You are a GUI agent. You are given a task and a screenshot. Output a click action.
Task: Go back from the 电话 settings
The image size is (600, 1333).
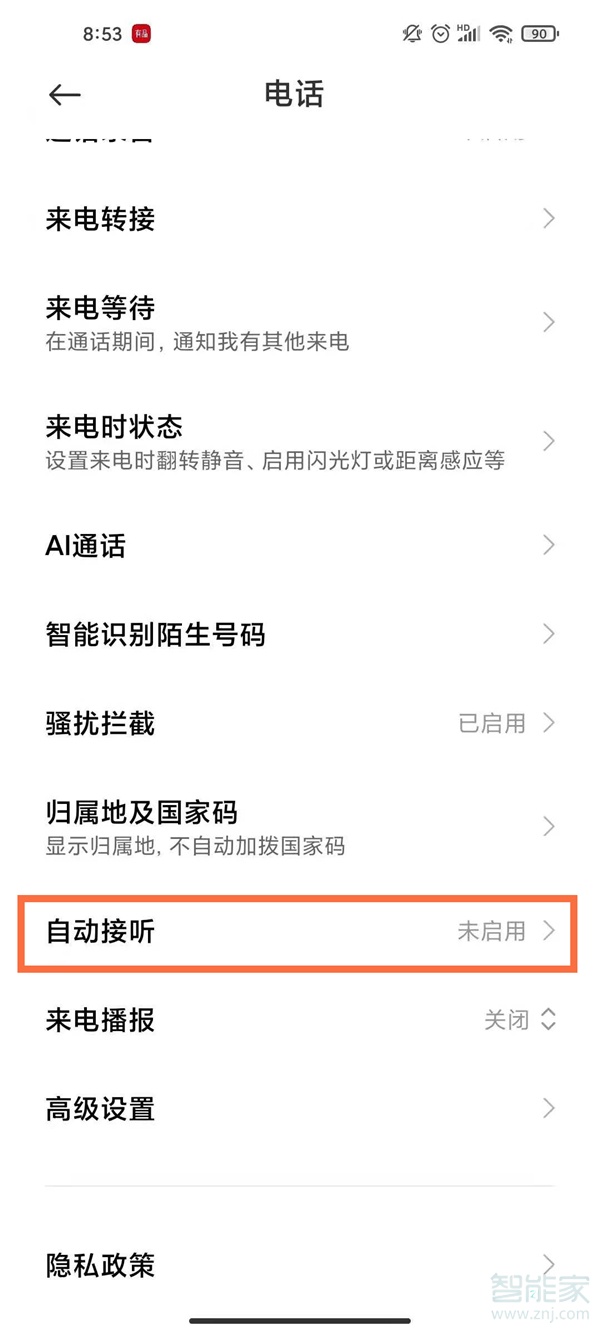pyautogui.click(x=64, y=95)
